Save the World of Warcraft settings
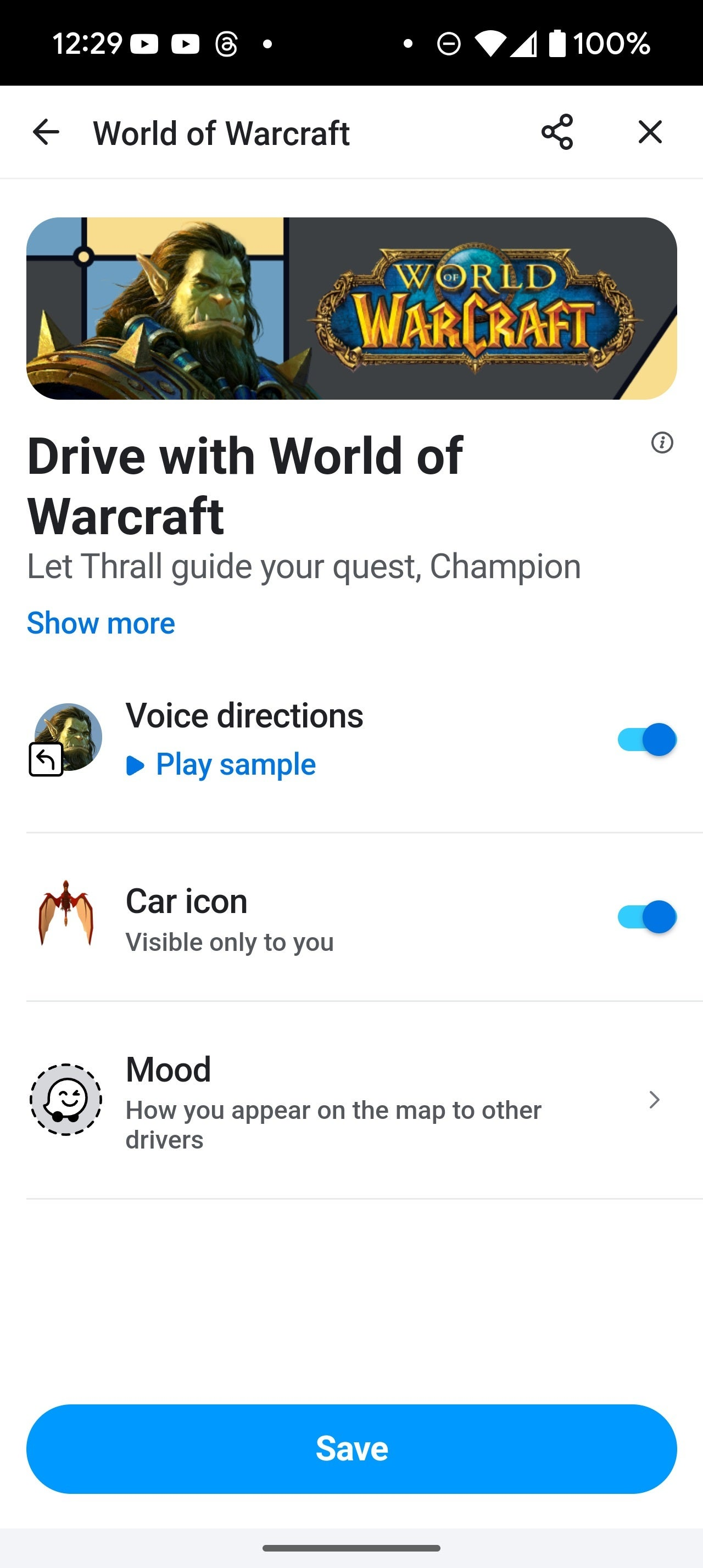Image resolution: width=703 pixels, height=1568 pixels. (x=351, y=1449)
